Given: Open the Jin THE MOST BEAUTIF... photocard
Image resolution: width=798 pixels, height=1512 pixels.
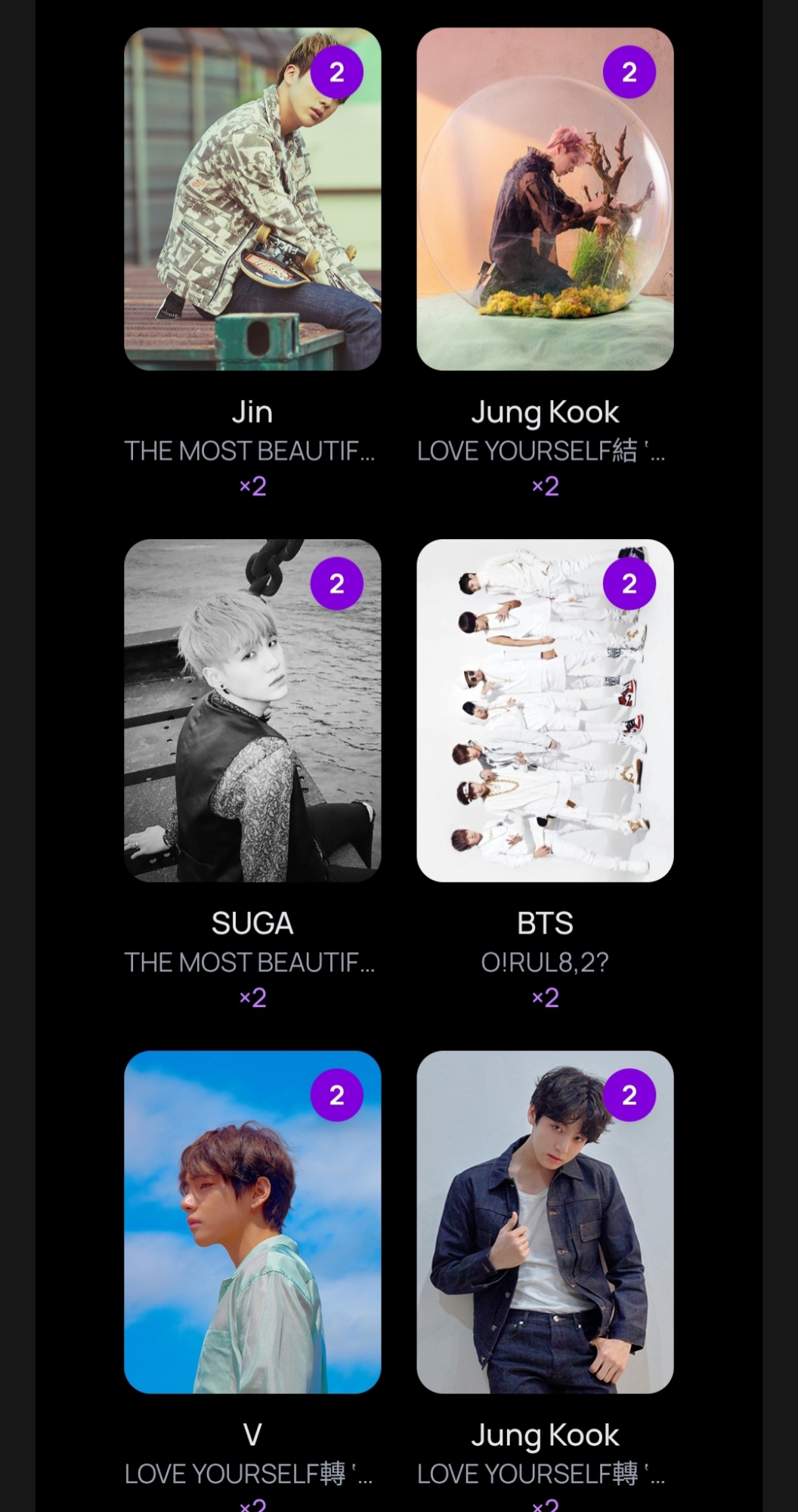Looking at the screenshot, I should coord(252,200).
